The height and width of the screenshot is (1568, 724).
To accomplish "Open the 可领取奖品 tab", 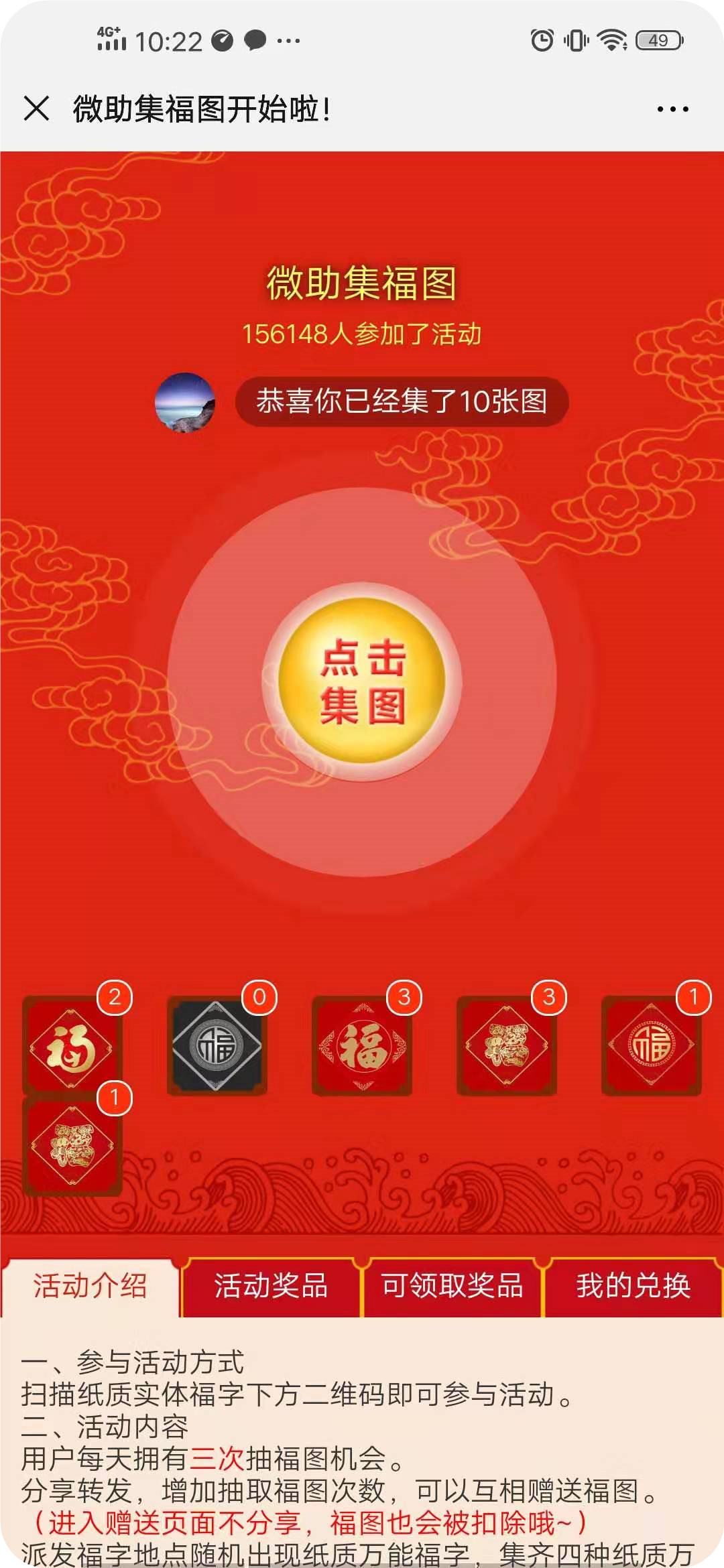I will pyautogui.click(x=452, y=1286).
